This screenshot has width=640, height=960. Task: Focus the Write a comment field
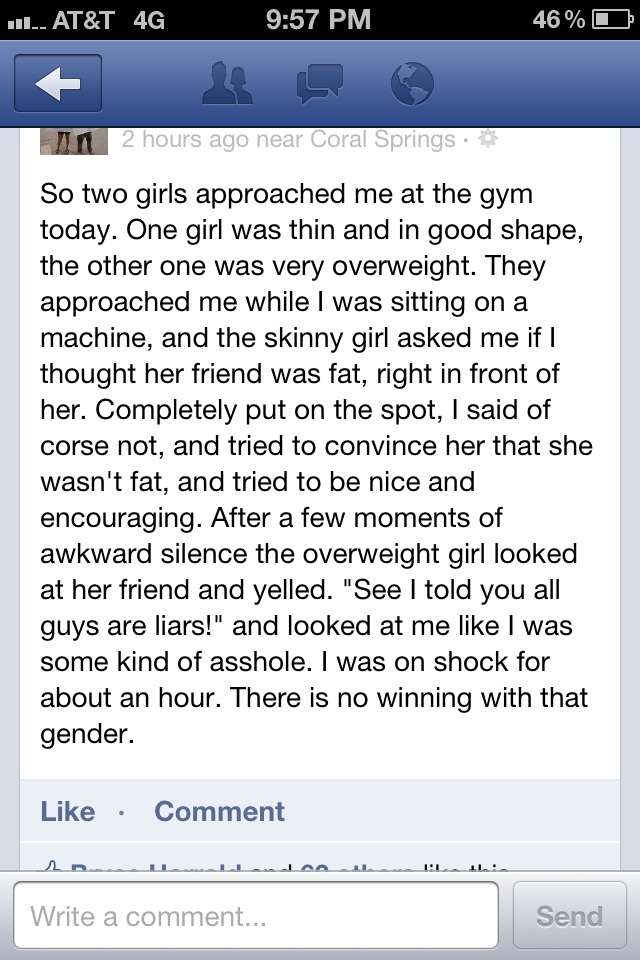click(x=256, y=915)
